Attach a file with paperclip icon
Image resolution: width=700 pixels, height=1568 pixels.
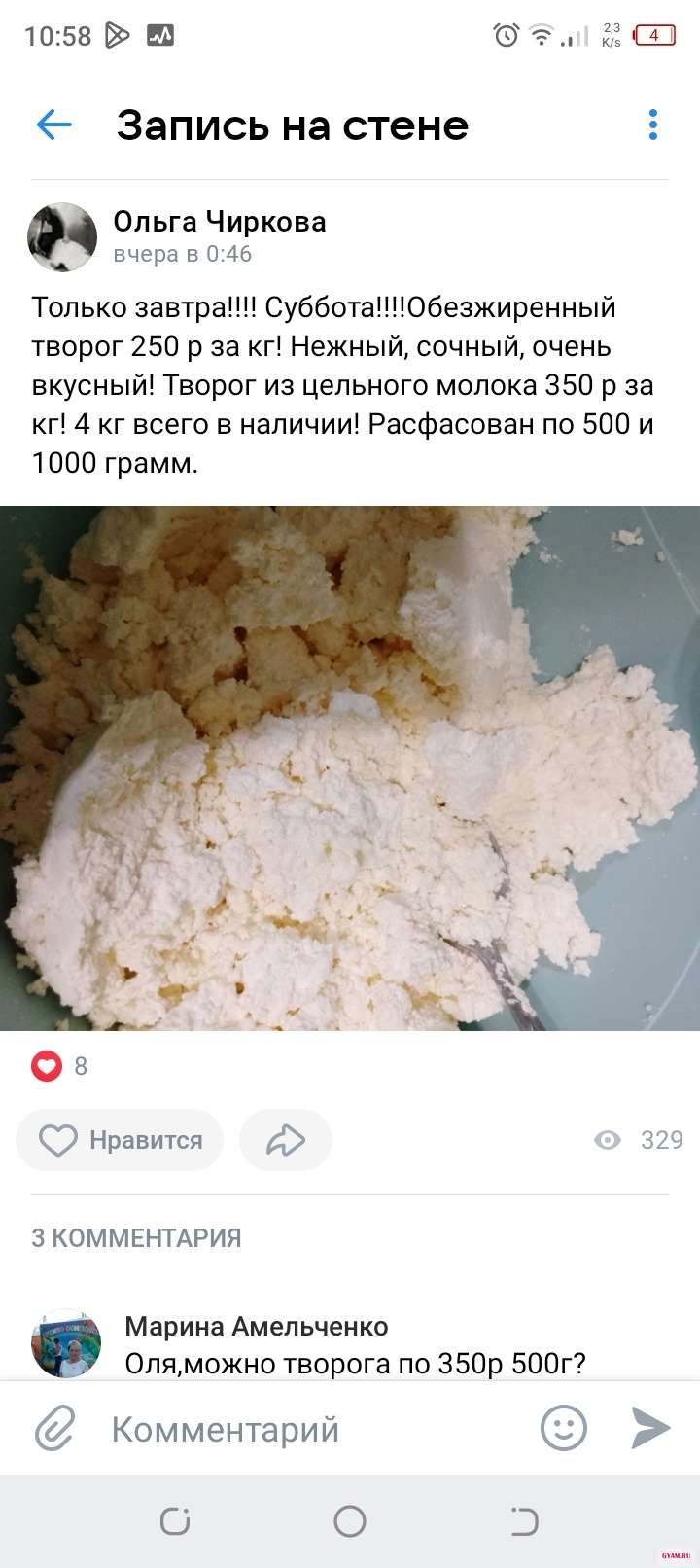(55, 1429)
